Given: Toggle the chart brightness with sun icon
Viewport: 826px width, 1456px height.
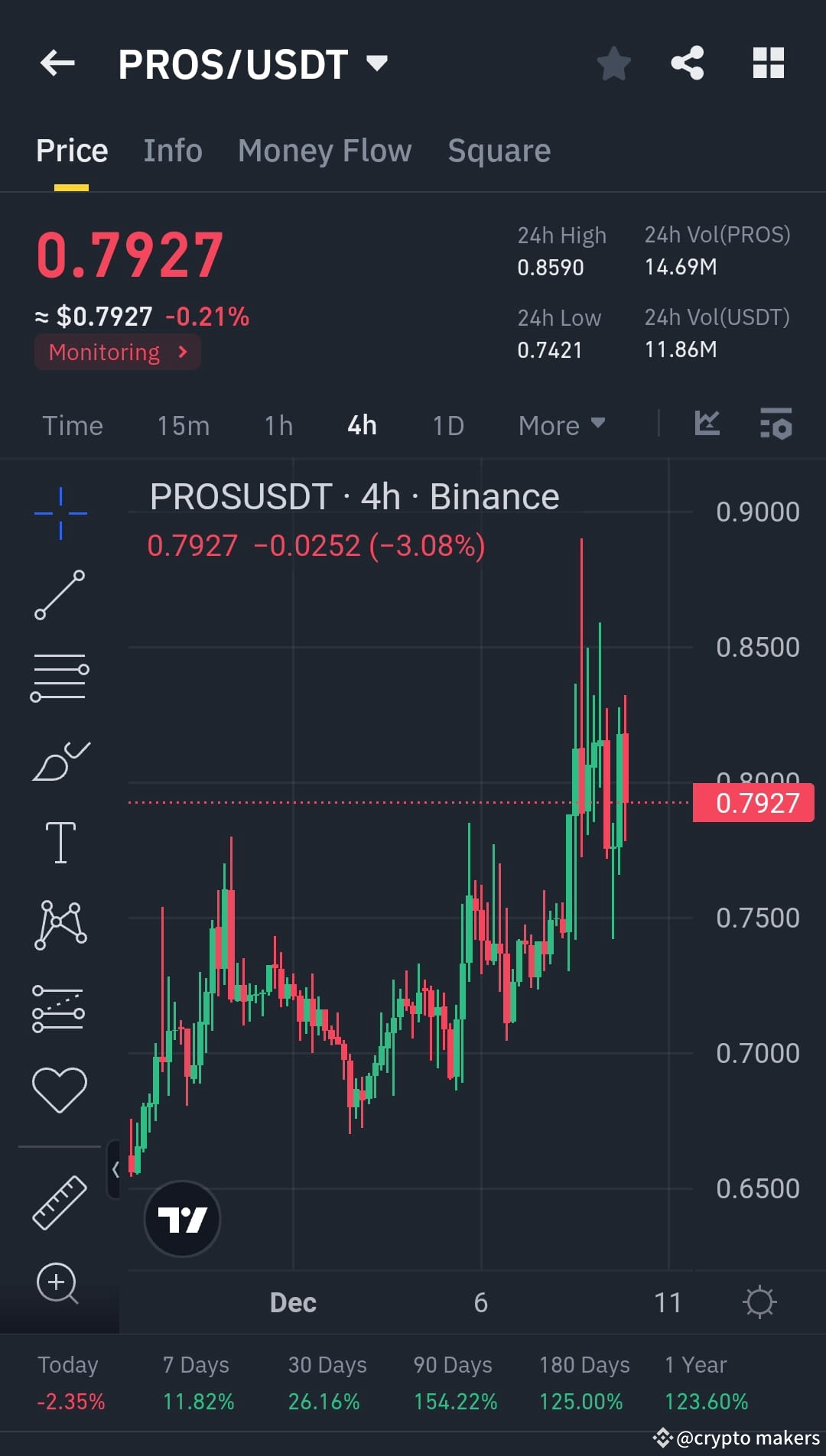Looking at the screenshot, I should click(x=760, y=1302).
